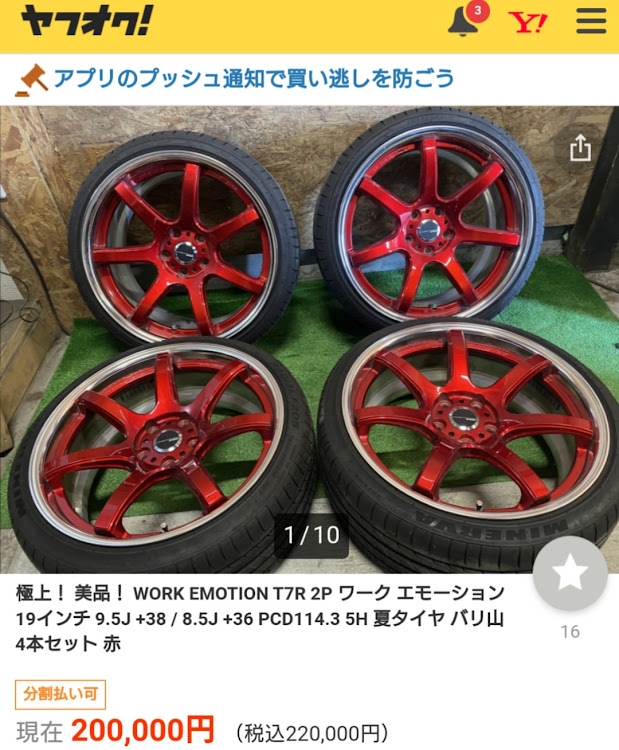Add listing to watchlist with star button
This screenshot has width=619, height=750.
coord(570,572)
